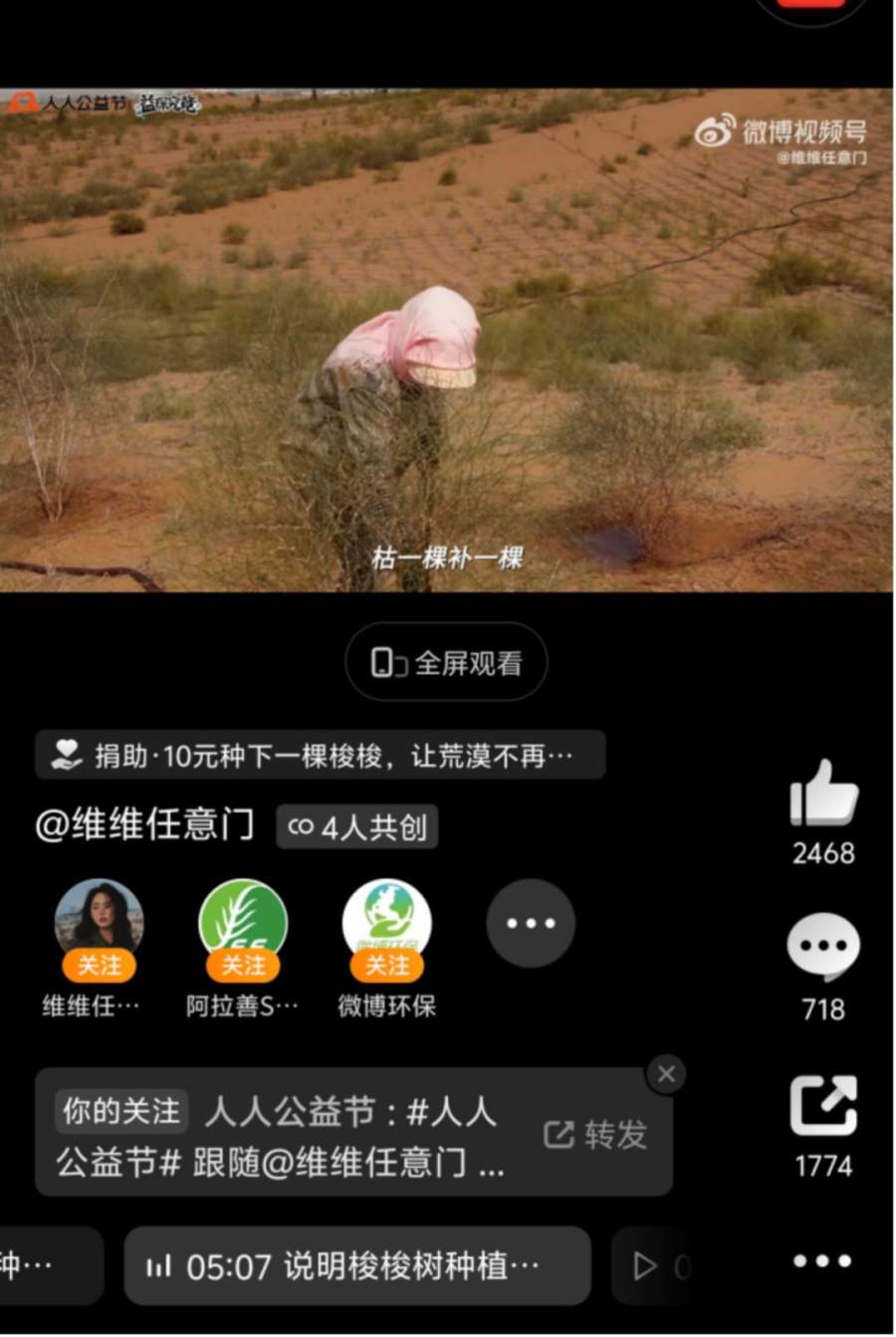Open the comments section

(822, 948)
